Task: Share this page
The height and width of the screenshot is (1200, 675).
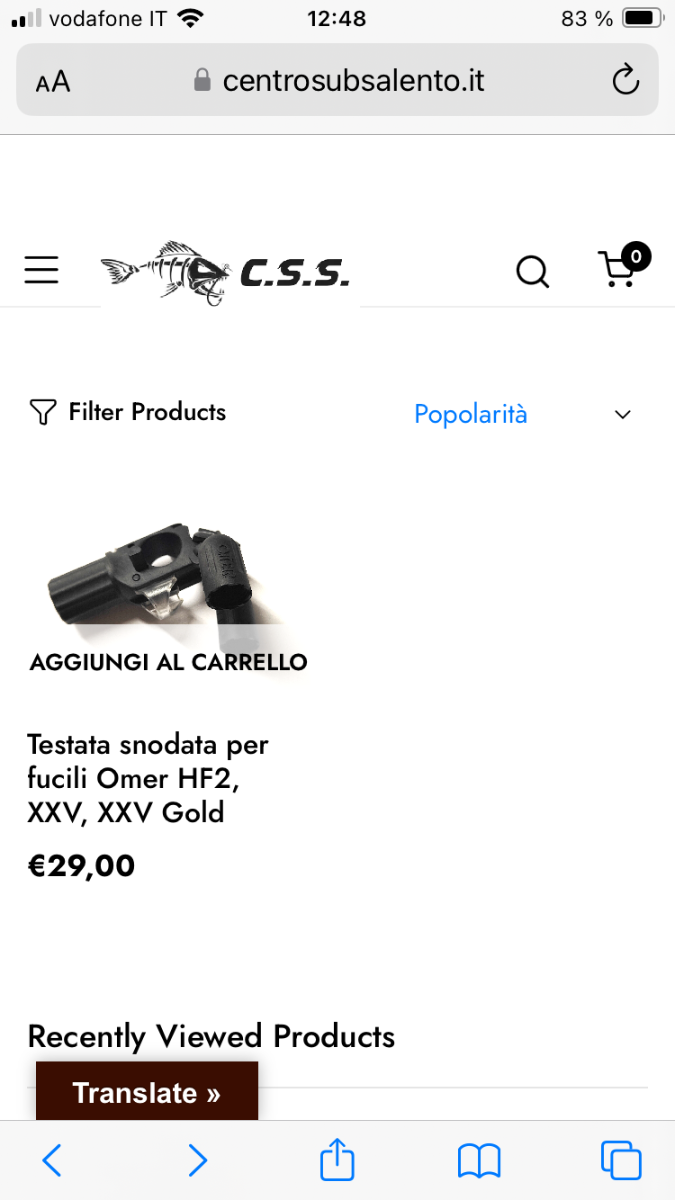Action: point(337,1158)
